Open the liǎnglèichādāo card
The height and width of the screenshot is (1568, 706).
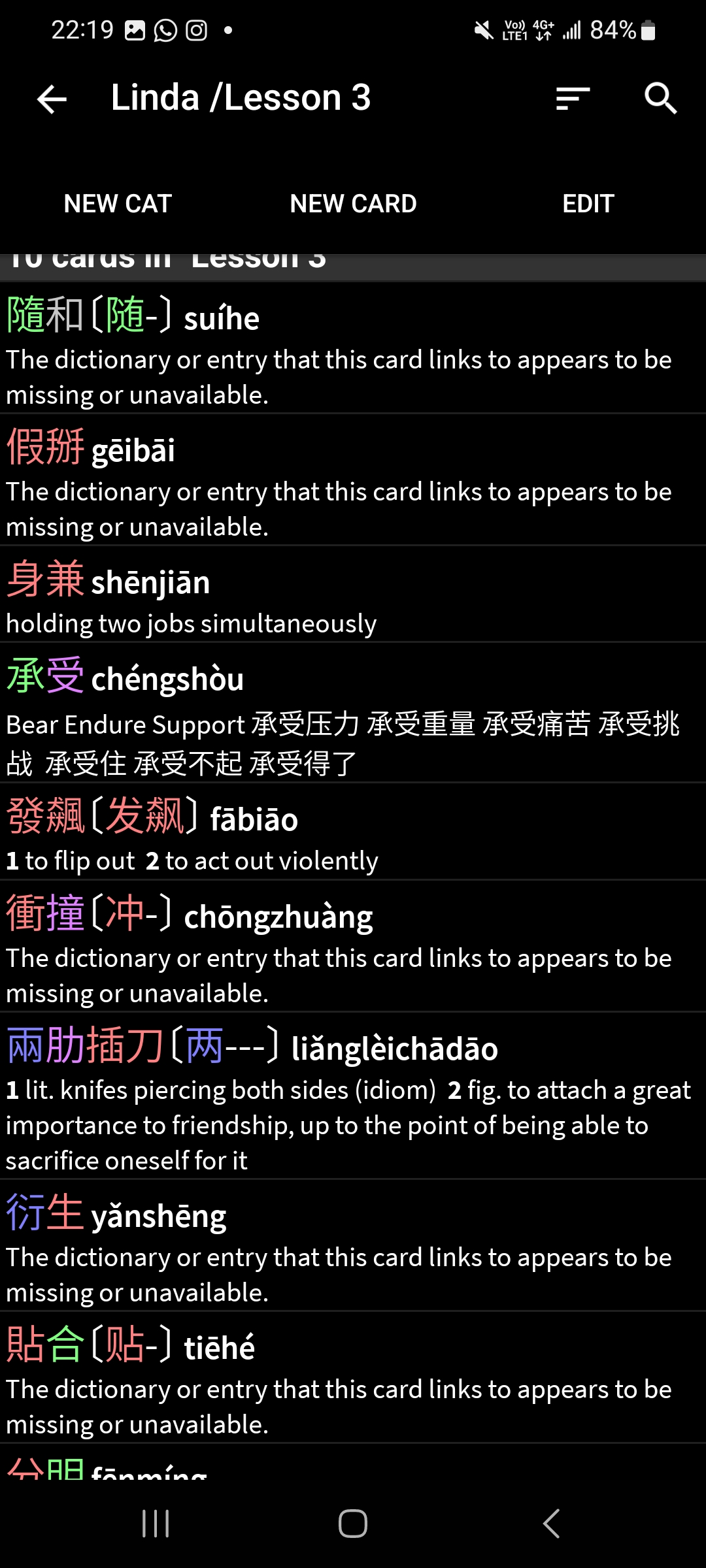[x=353, y=1096]
